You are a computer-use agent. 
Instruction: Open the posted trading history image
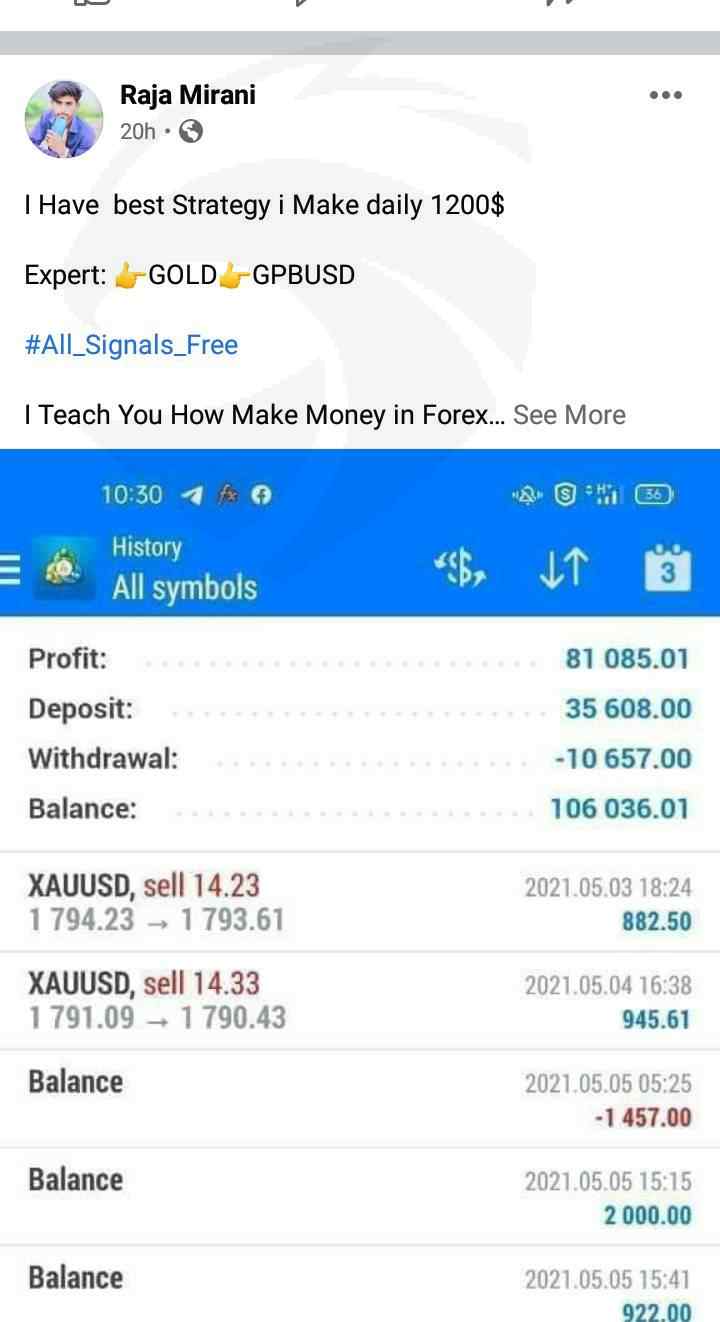tap(360, 886)
